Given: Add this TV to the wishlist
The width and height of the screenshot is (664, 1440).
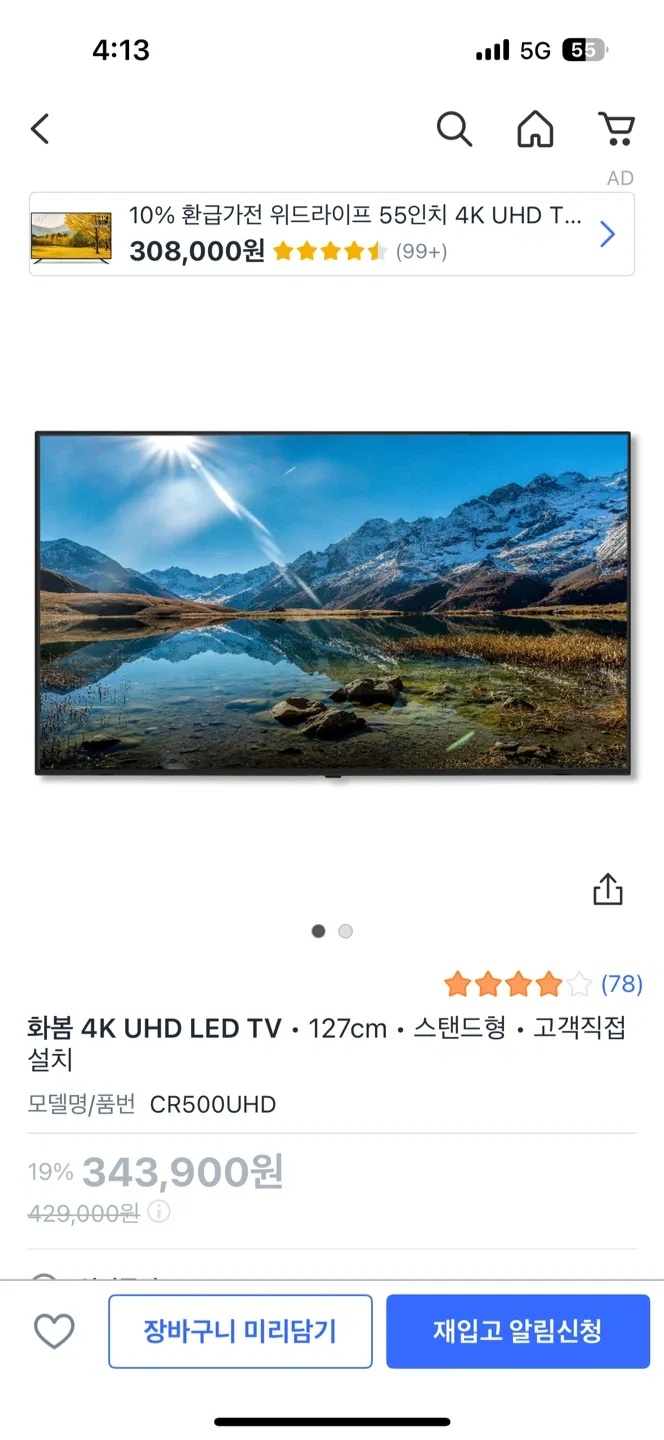Looking at the screenshot, I should click(x=54, y=1331).
